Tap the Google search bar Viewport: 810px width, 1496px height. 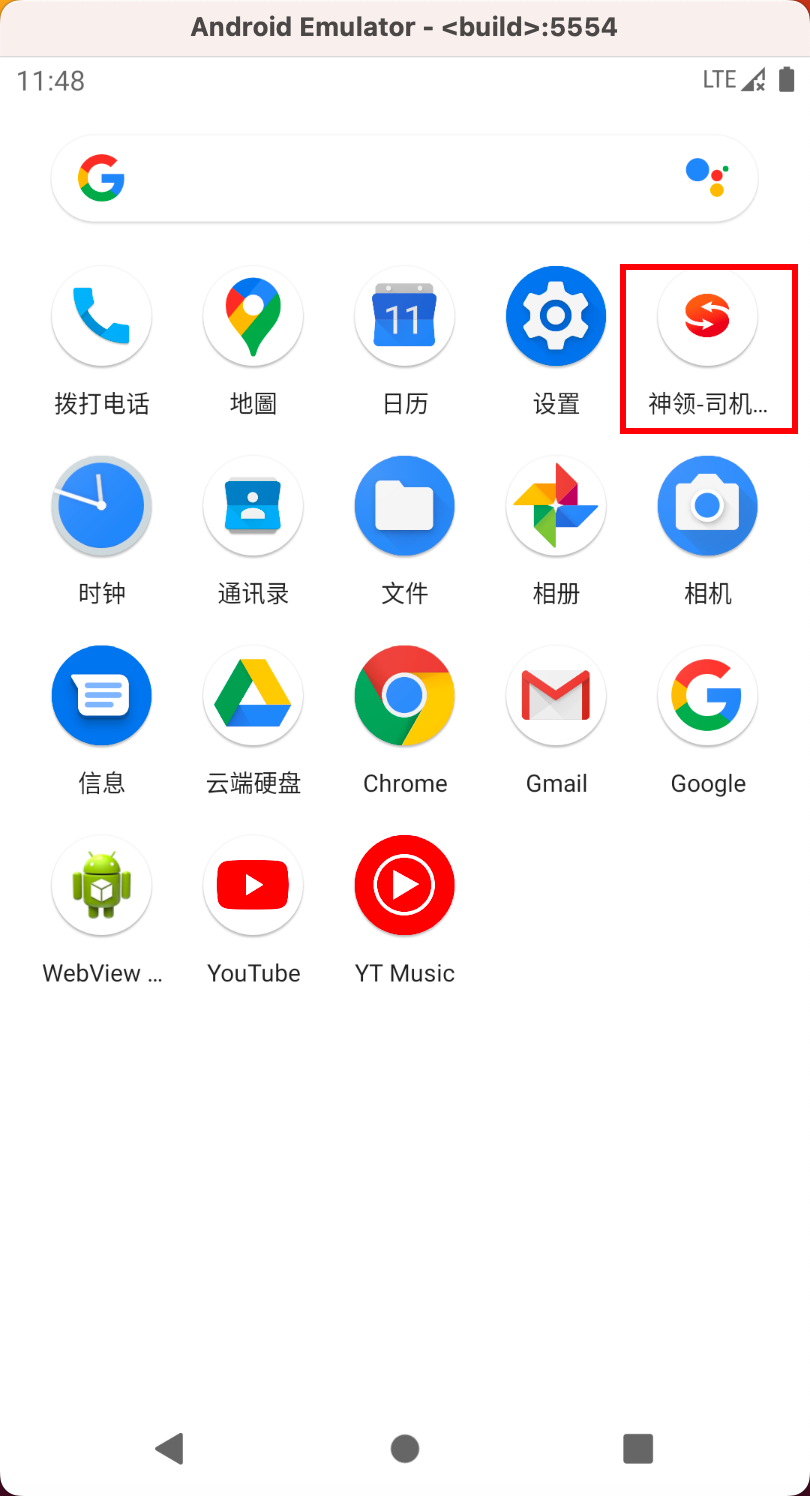coord(400,179)
